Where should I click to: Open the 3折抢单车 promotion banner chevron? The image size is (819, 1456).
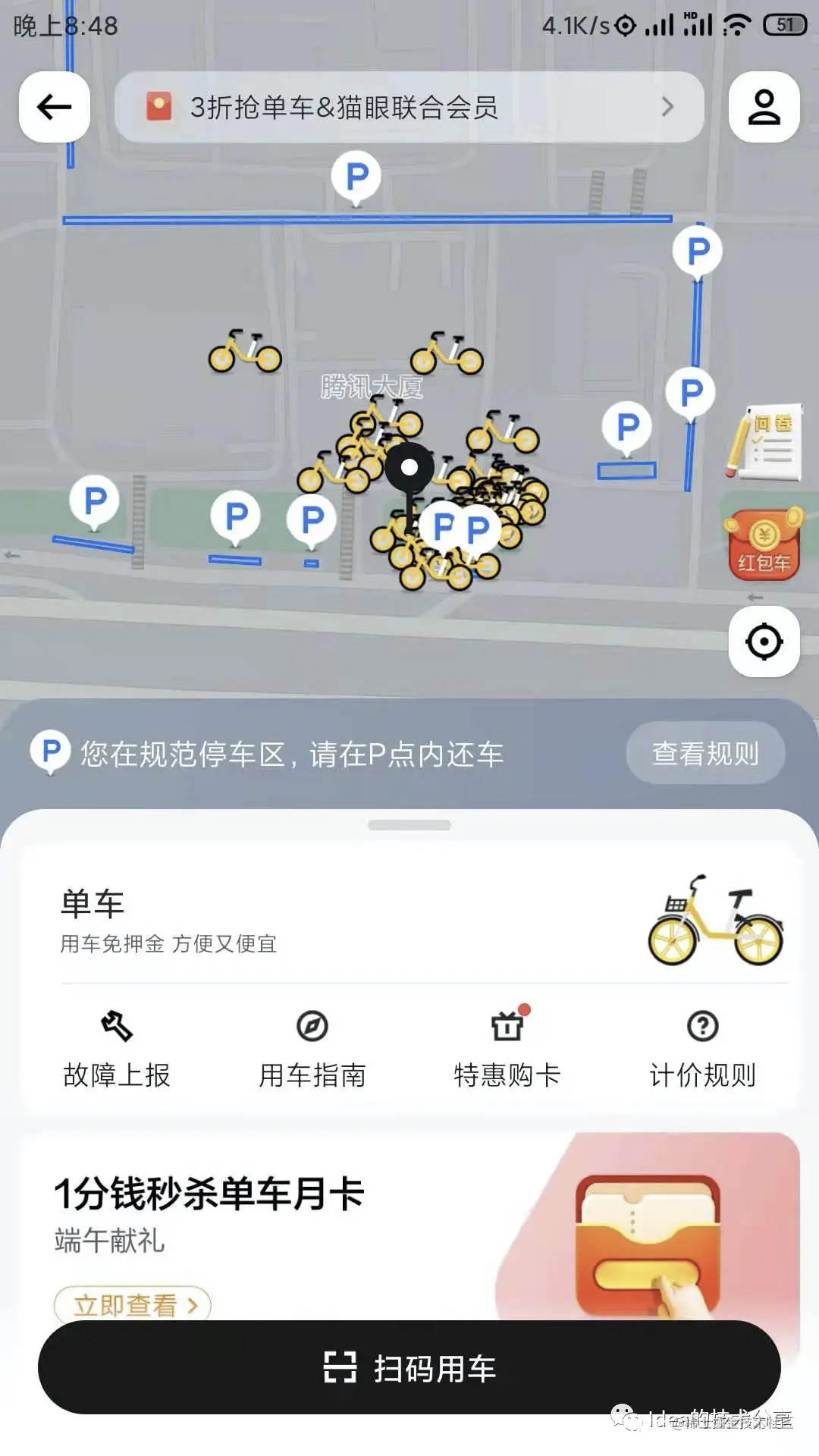667,107
